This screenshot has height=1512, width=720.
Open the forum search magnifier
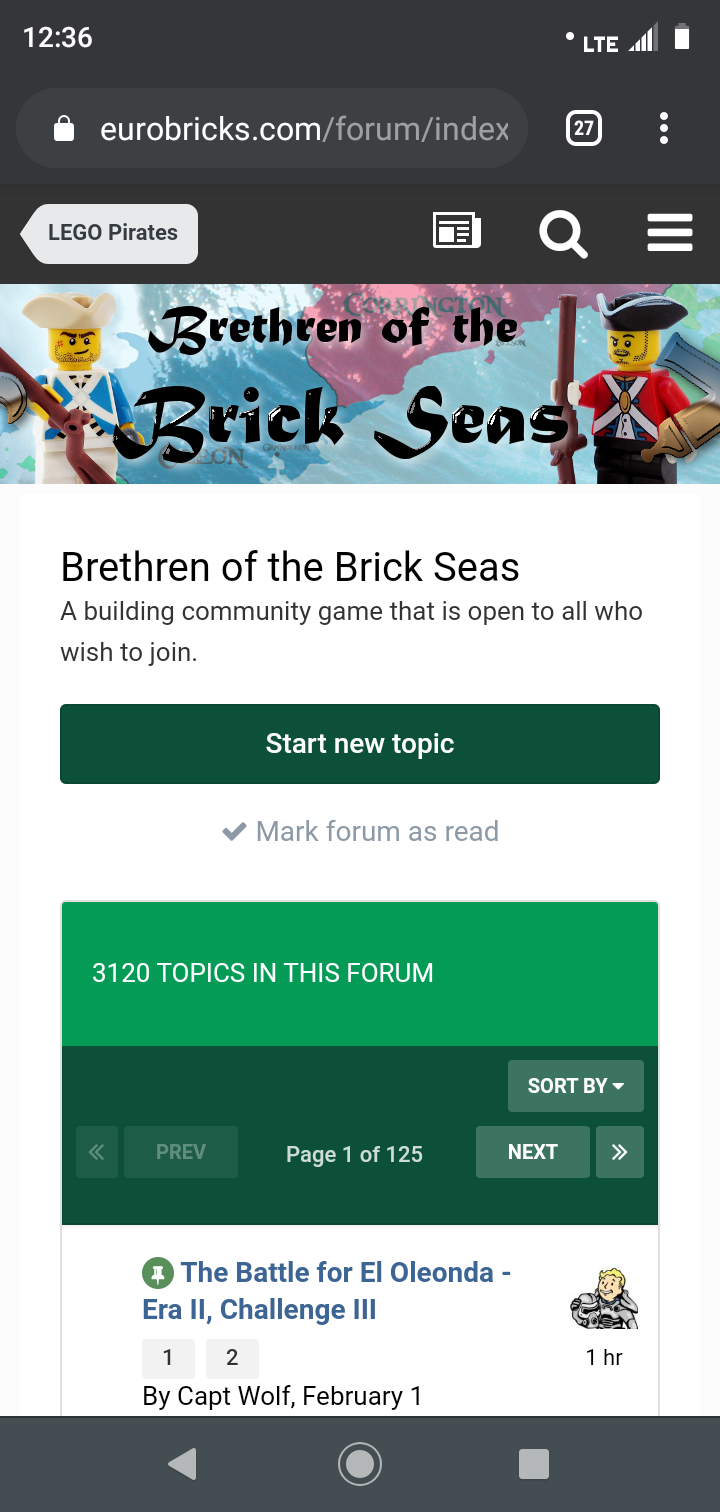point(563,234)
